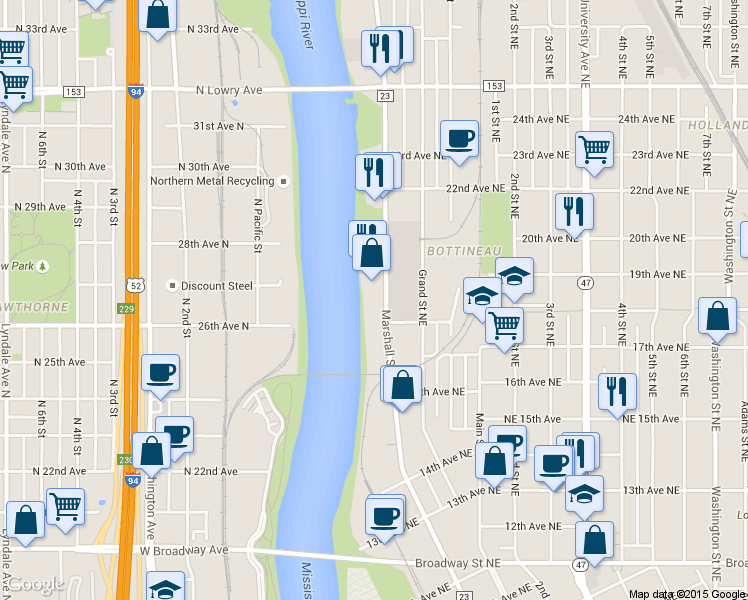Select the shopping cart marker near 17th Ave NE
Image resolution: width=748 pixels, height=600 pixels.
point(505,326)
